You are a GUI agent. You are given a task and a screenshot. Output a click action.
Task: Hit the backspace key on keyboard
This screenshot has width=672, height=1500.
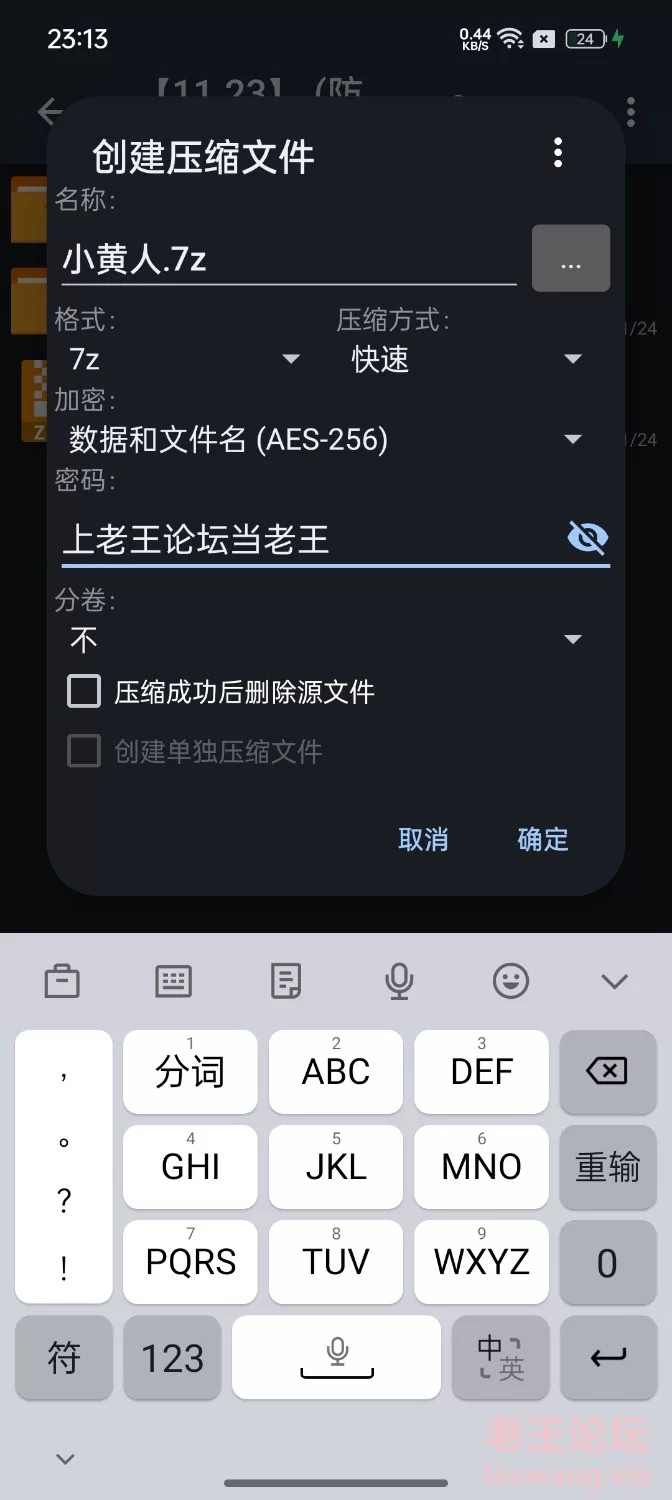point(607,1072)
